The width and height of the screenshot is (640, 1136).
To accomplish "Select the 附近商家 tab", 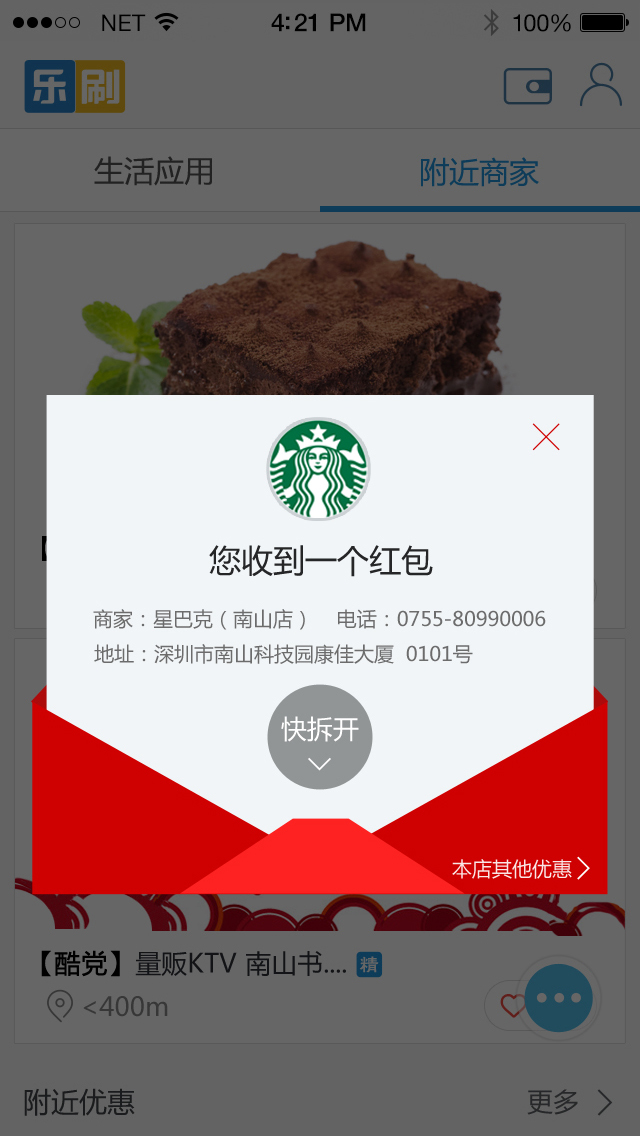I will 479,172.
